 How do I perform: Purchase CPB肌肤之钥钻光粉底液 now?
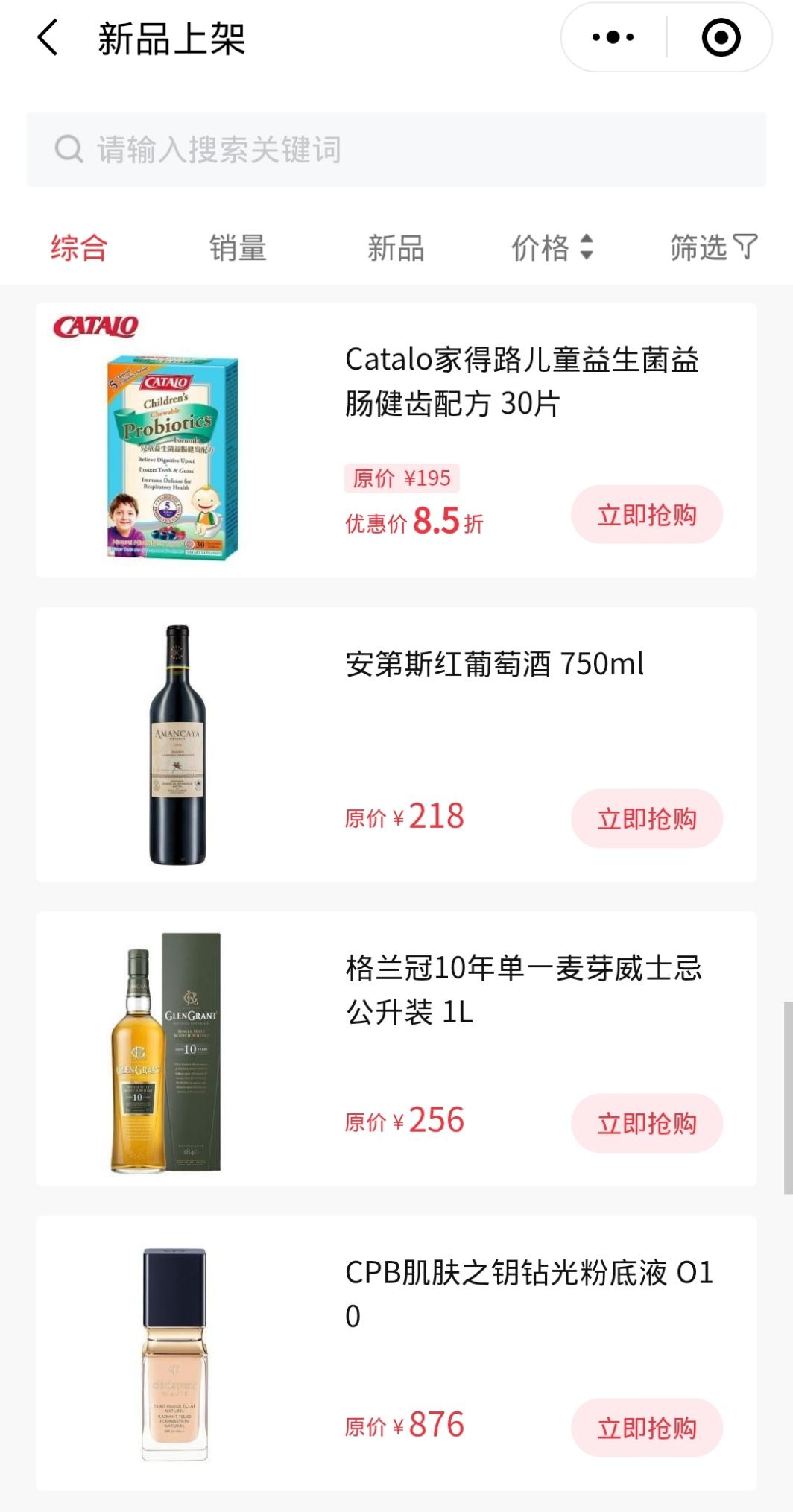pos(646,1428)
